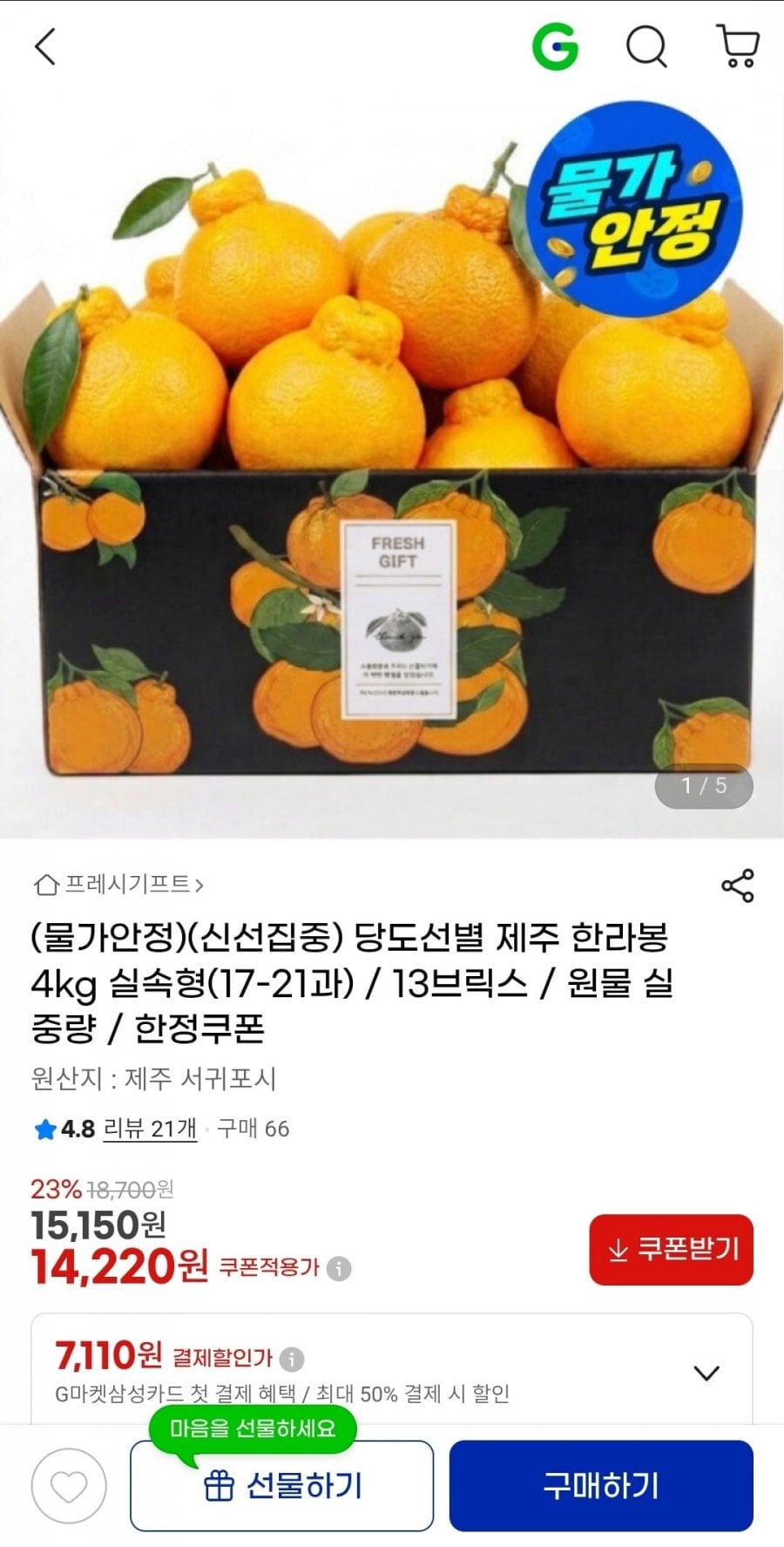Tap 선물하기 to send as gift
Viewport: 784px width, 1547px height.
[x=281, y=1486]
